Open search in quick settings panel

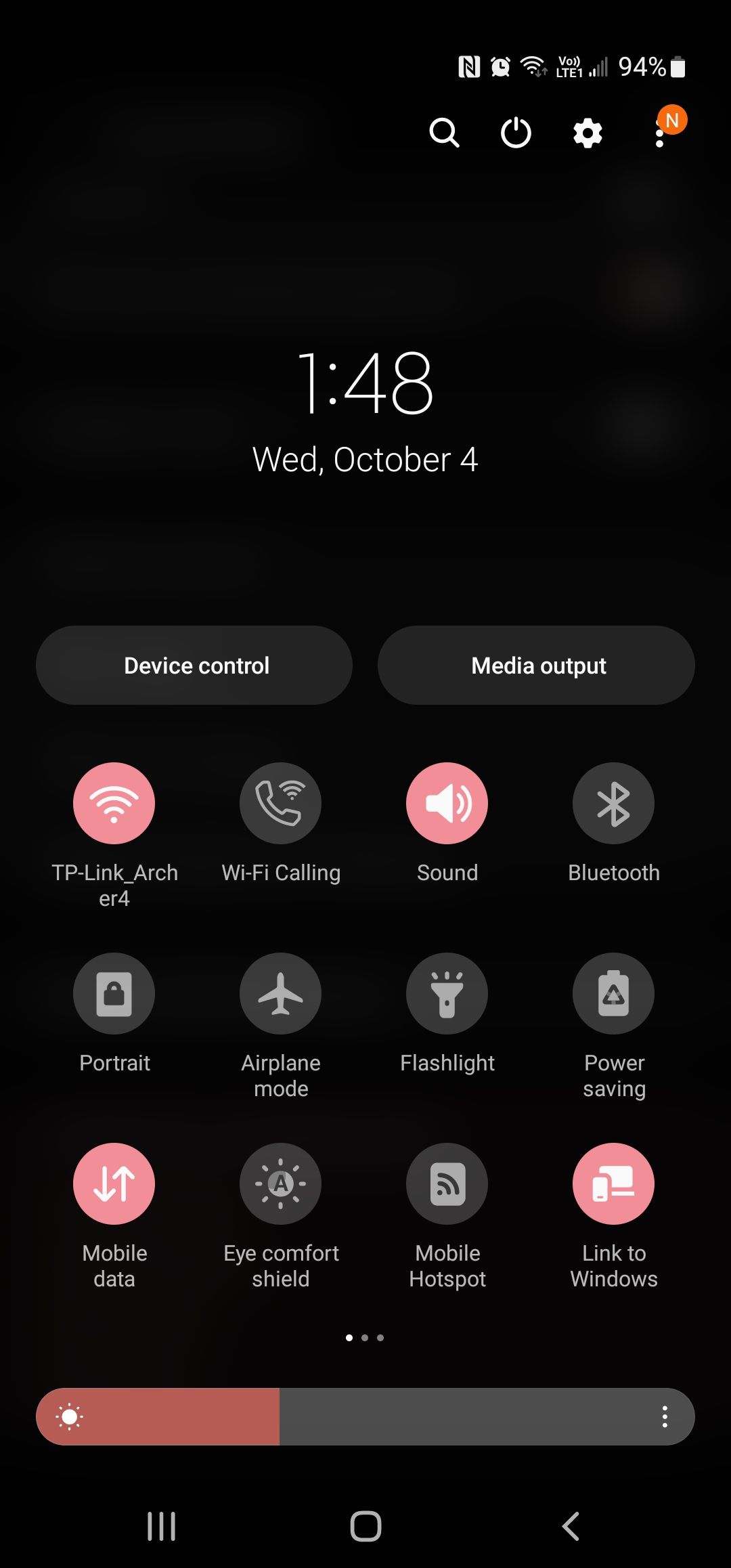[444, 133]
